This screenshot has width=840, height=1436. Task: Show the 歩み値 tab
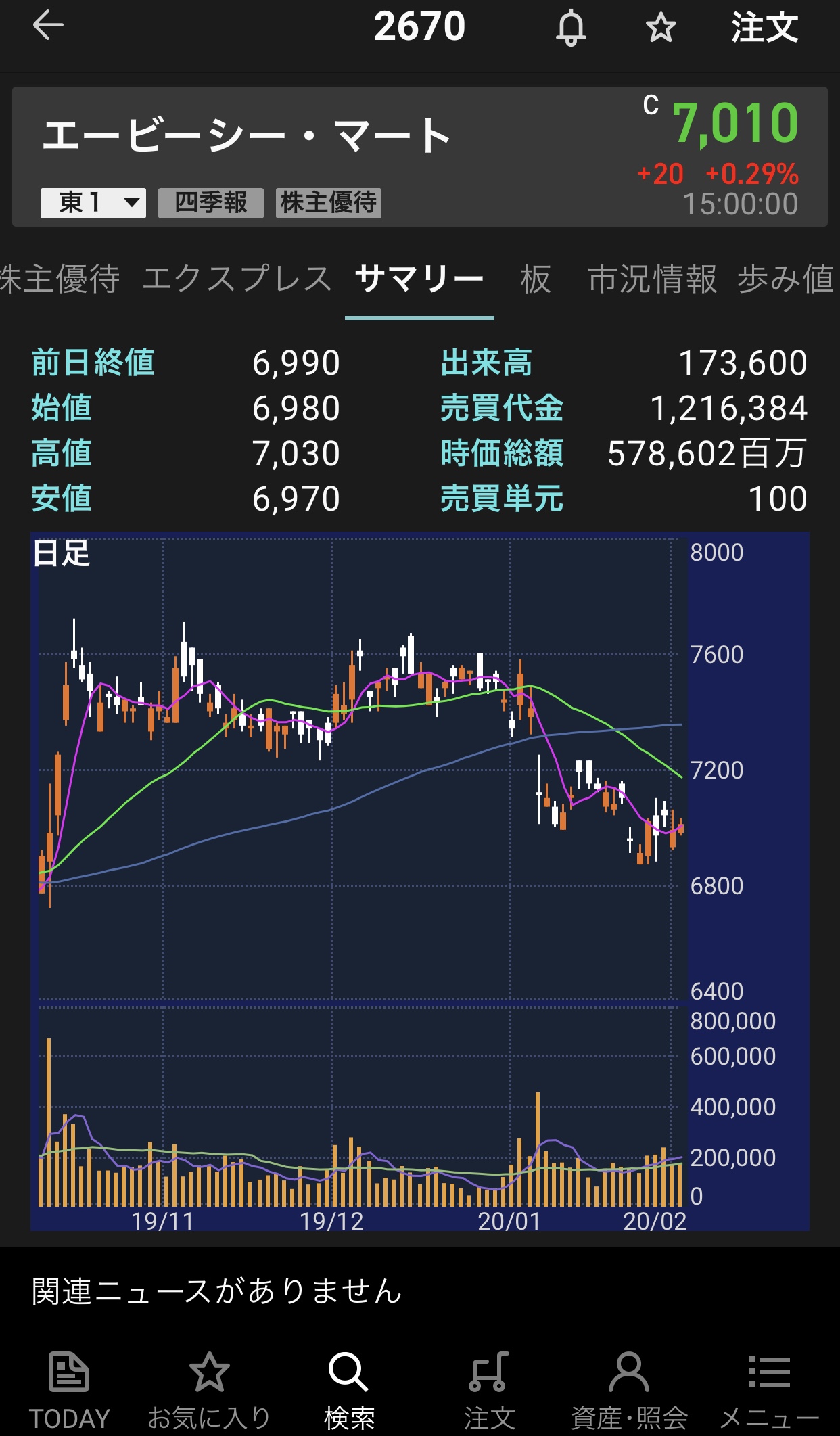[x=786, y=279]
